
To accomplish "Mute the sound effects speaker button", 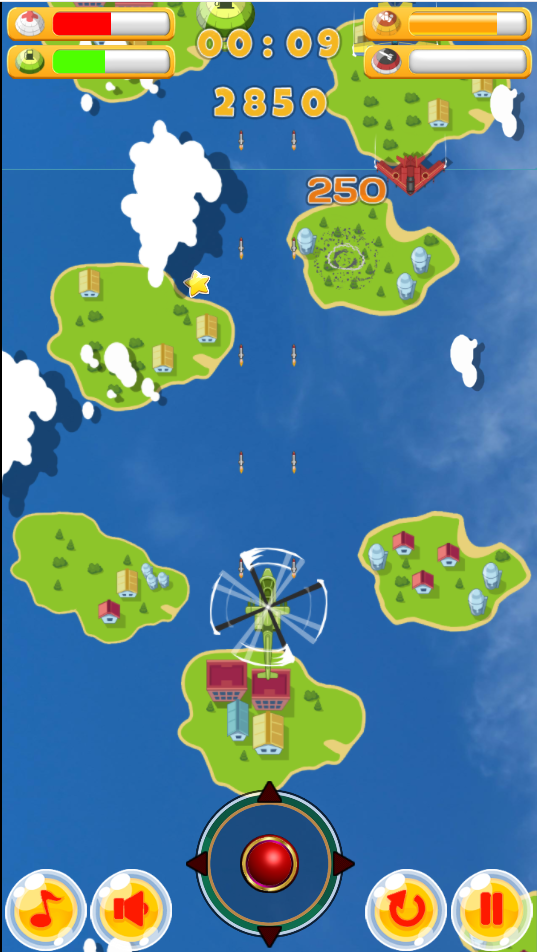I will pos(131,910).
